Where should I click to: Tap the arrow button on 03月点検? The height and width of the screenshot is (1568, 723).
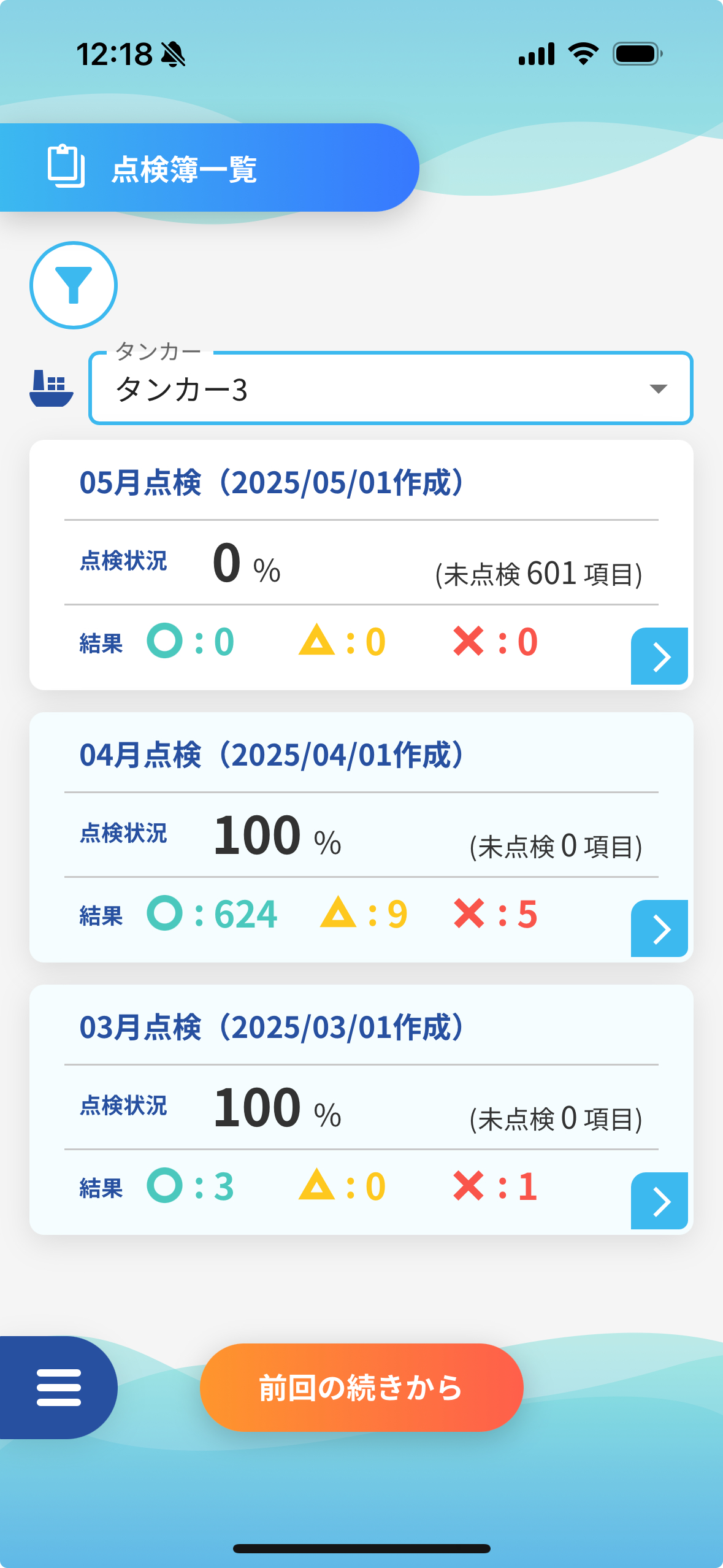pyautogui.click(x=659, y=1201)
